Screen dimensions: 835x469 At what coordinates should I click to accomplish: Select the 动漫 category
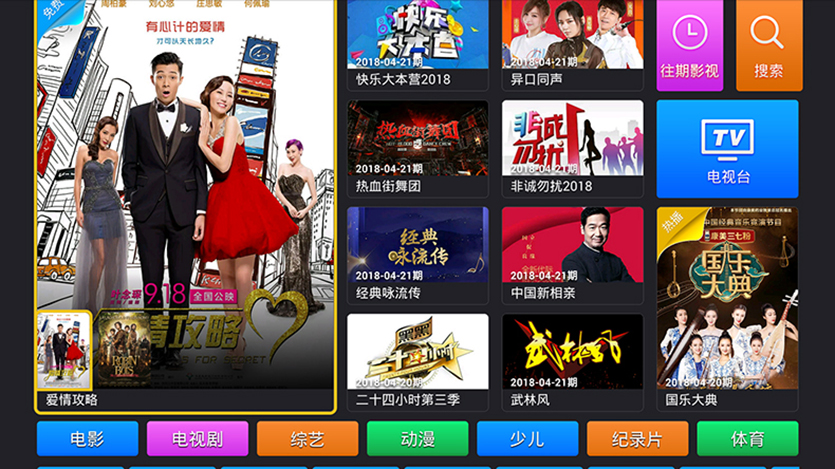pyautogui.click(x=417, y=438)
